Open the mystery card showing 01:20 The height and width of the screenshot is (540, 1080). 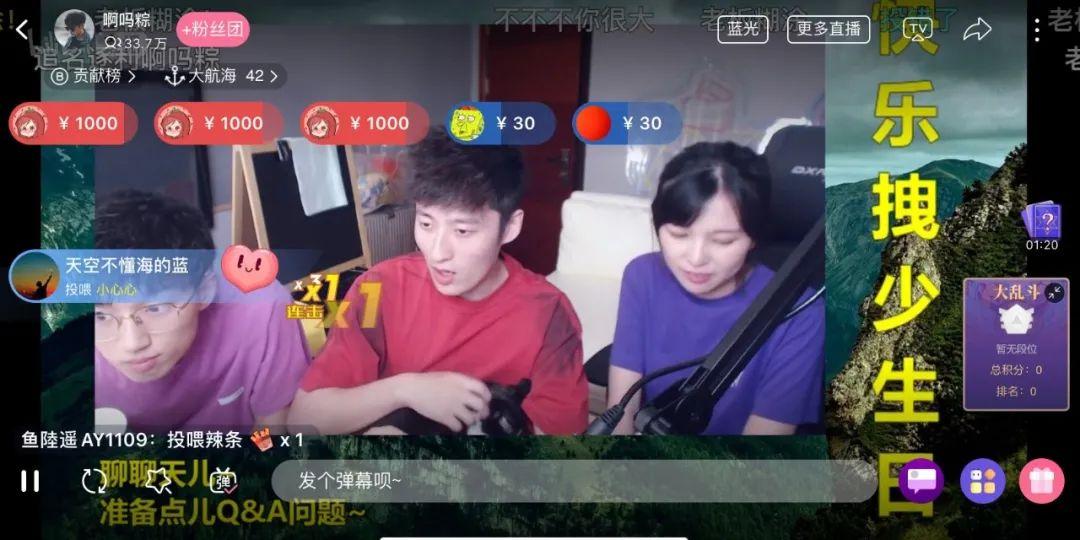pos(1042,226)
